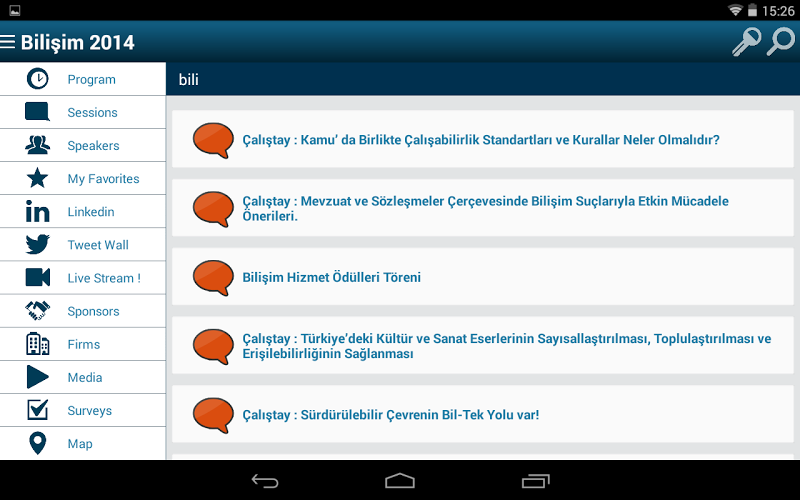
Task: Go to Sessions
Action: pos(83,112)
